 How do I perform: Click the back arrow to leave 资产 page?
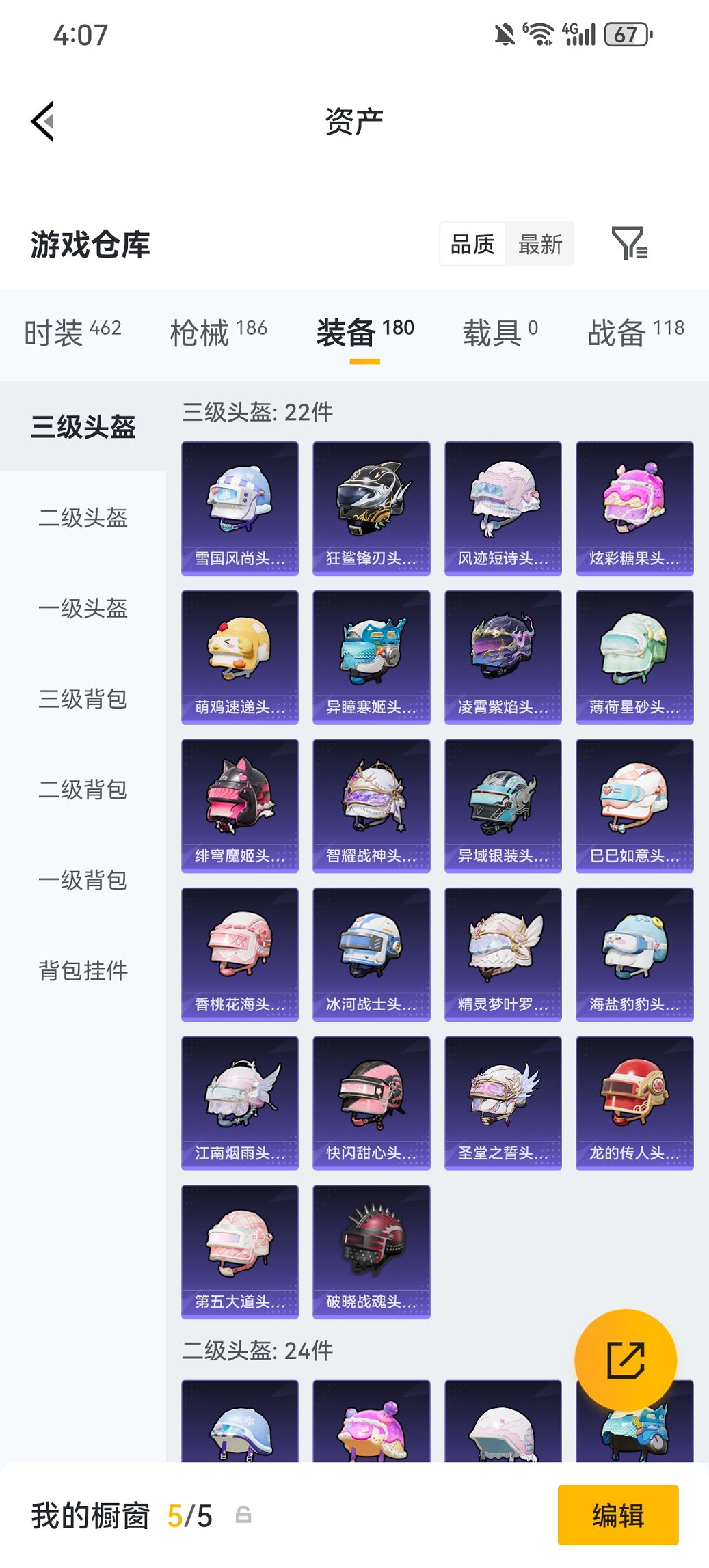(x=41, y=120)
